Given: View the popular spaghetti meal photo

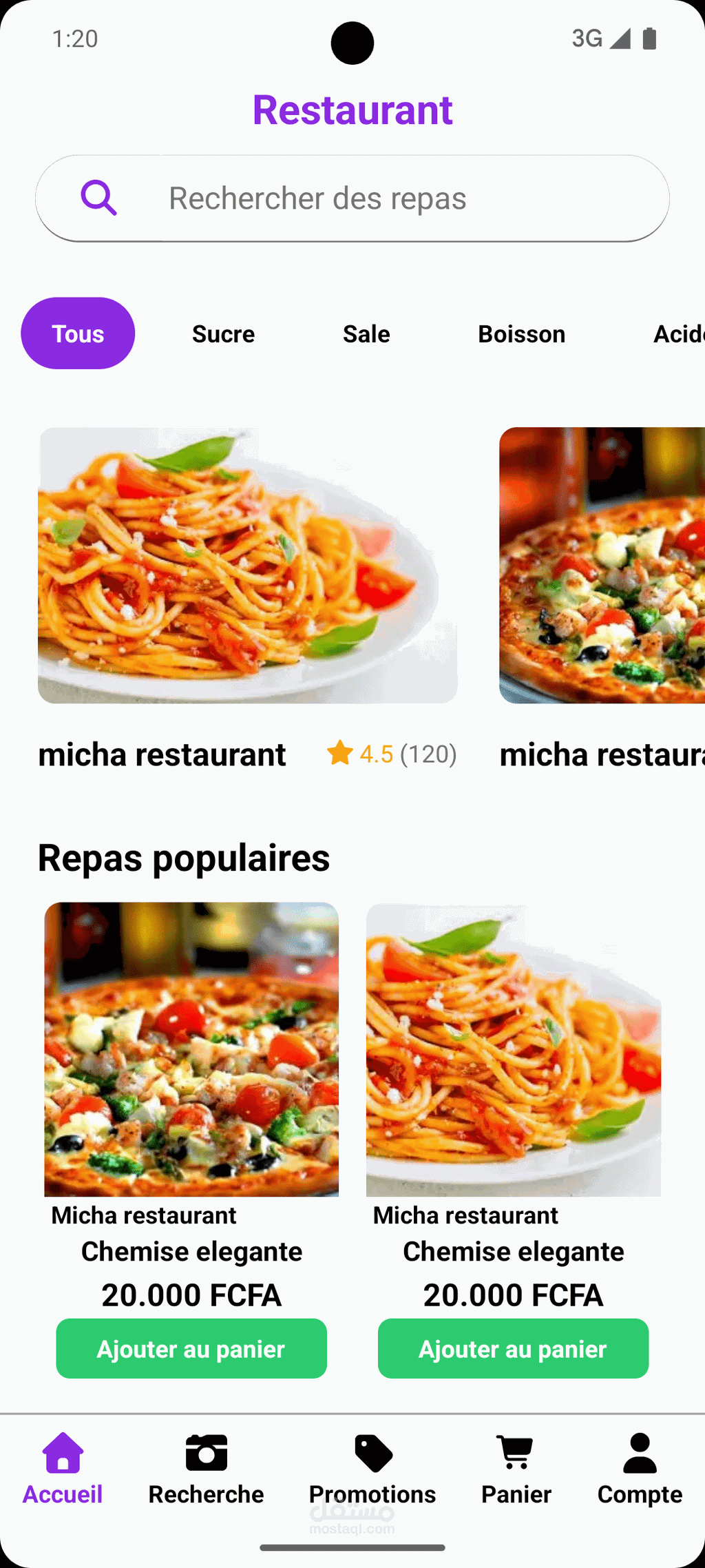Looking at the screenshot, I should [x=513, y=1049].
